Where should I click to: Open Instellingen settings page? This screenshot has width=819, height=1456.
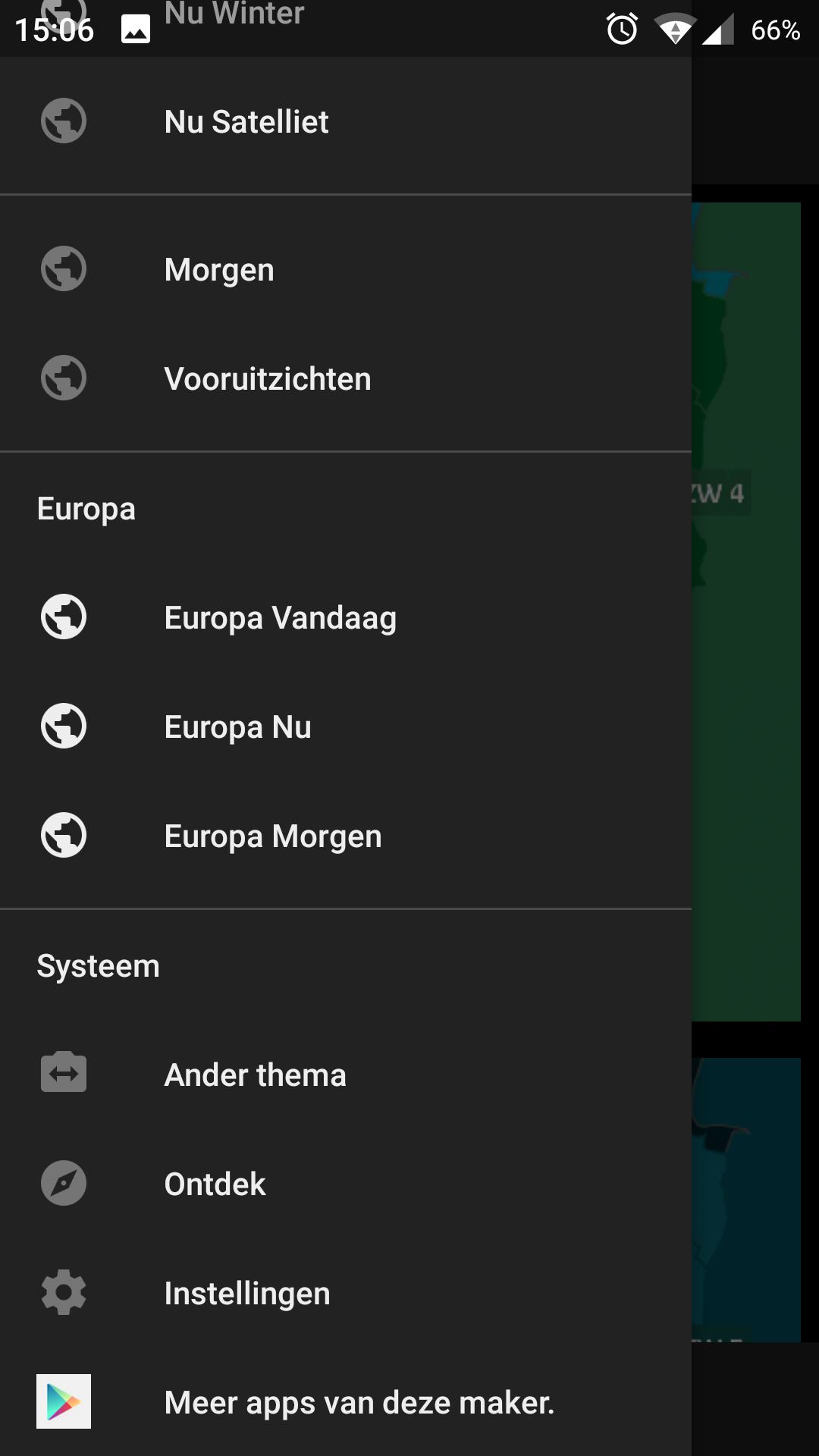click(246, 1293)
